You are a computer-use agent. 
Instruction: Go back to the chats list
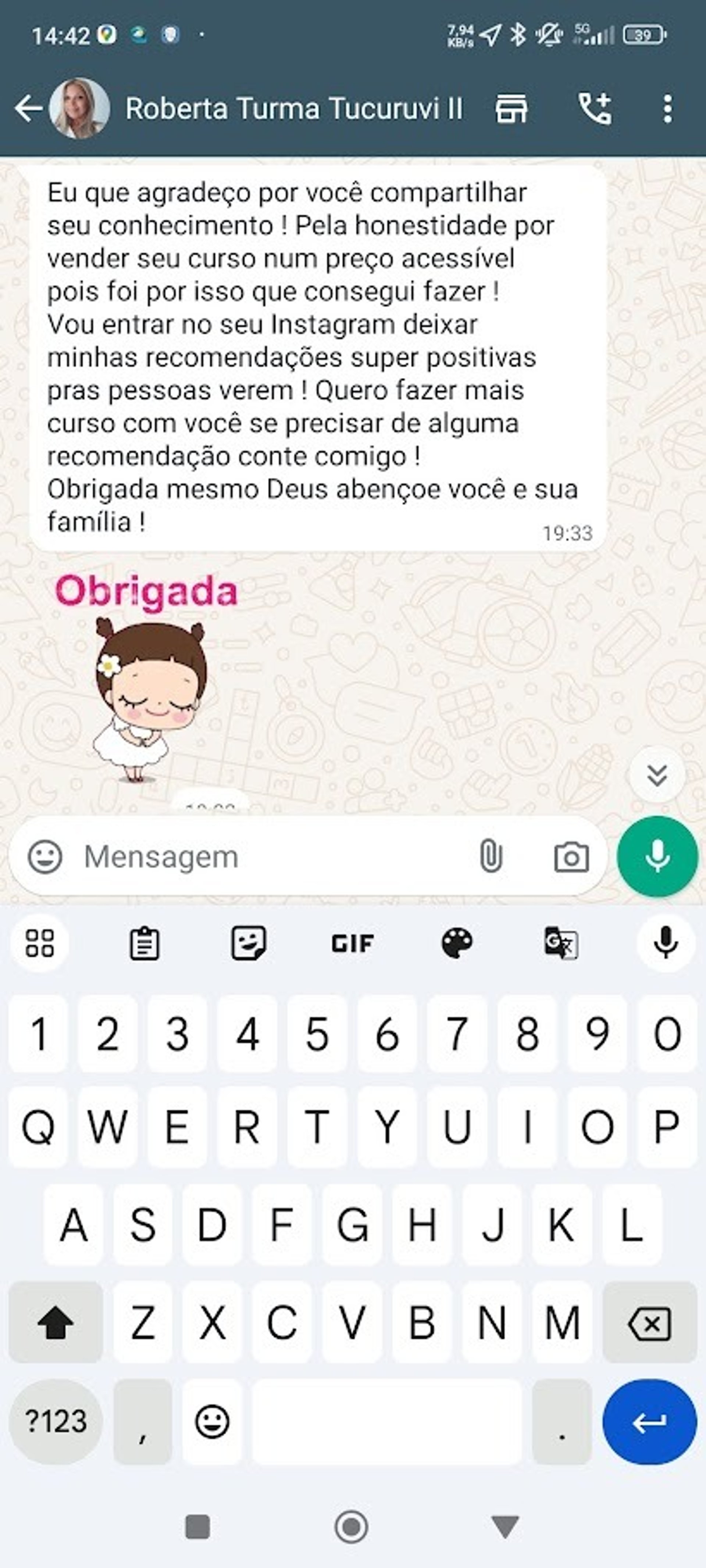(x=28, y=109)
